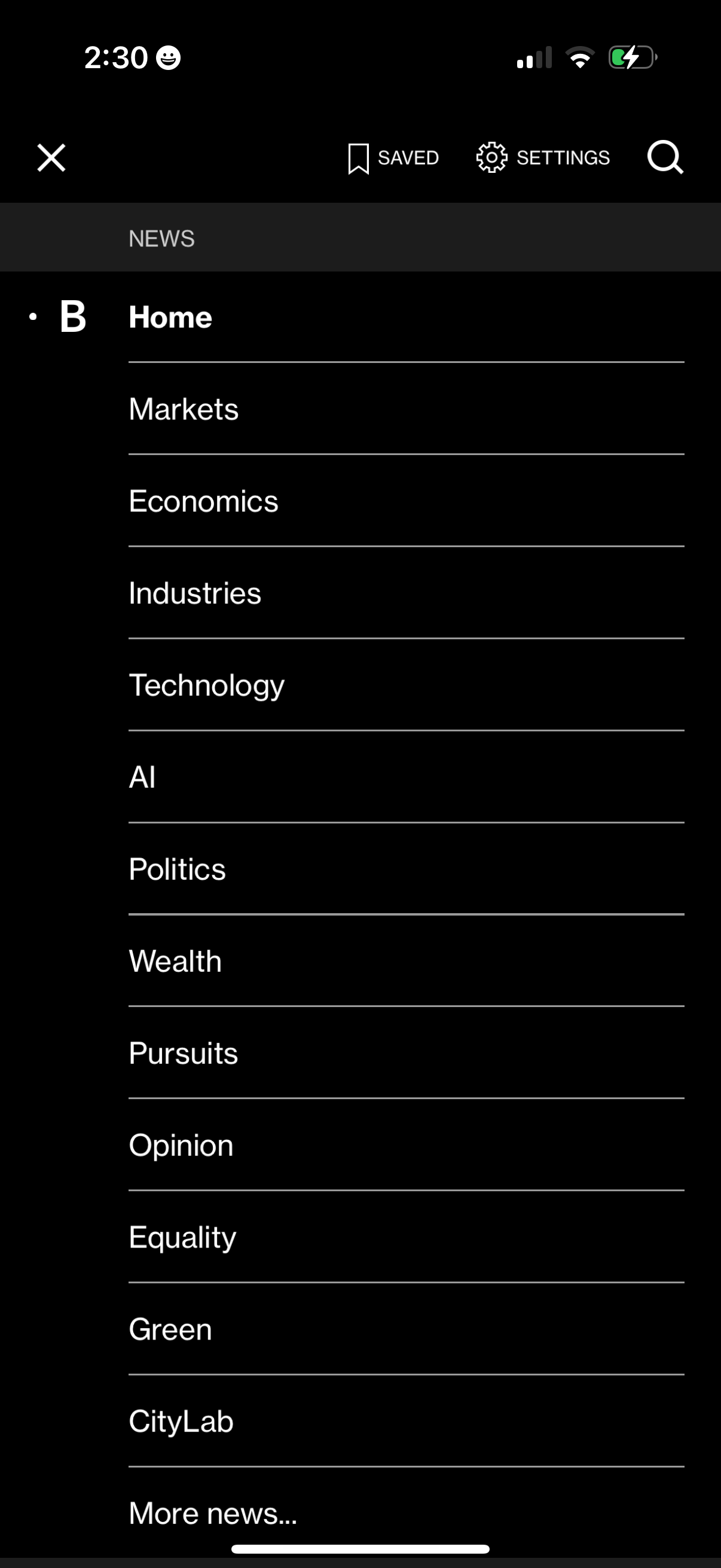Viewport: 721px width, 1568px height.
Task: Select the Green section
Action: click(x=170, y=1329)
